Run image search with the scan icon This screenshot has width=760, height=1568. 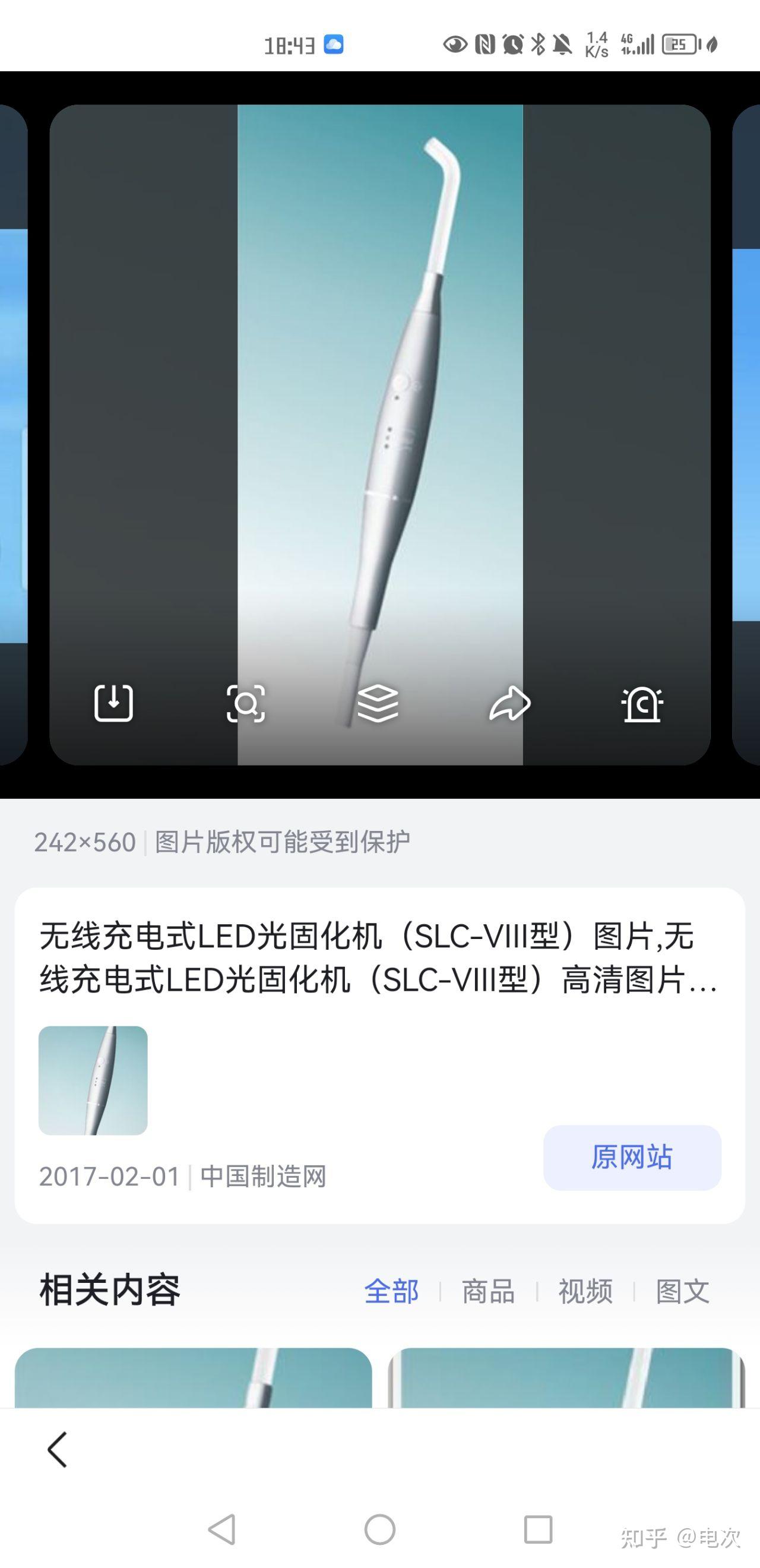pyautogui.click(x=245, y=703)
